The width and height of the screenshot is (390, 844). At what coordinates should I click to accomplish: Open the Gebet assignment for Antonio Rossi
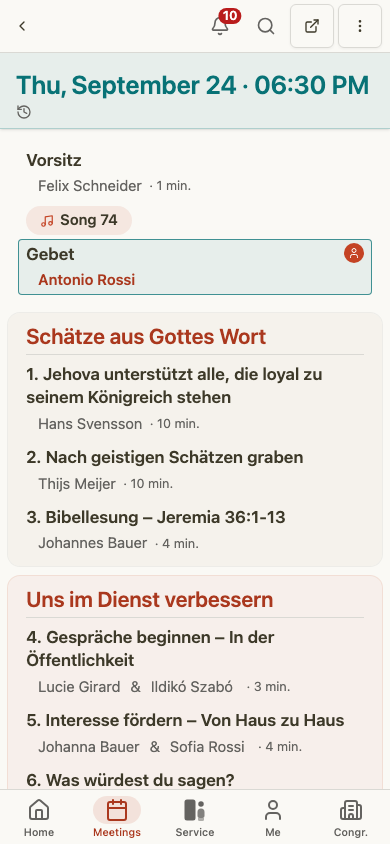[195, 267]
